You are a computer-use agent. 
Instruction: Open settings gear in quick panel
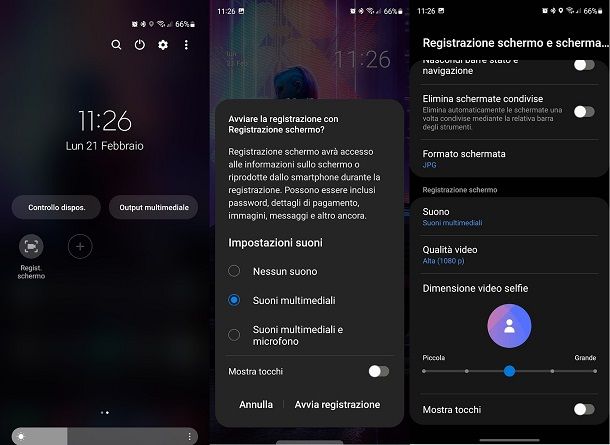[x=163, y=45]
